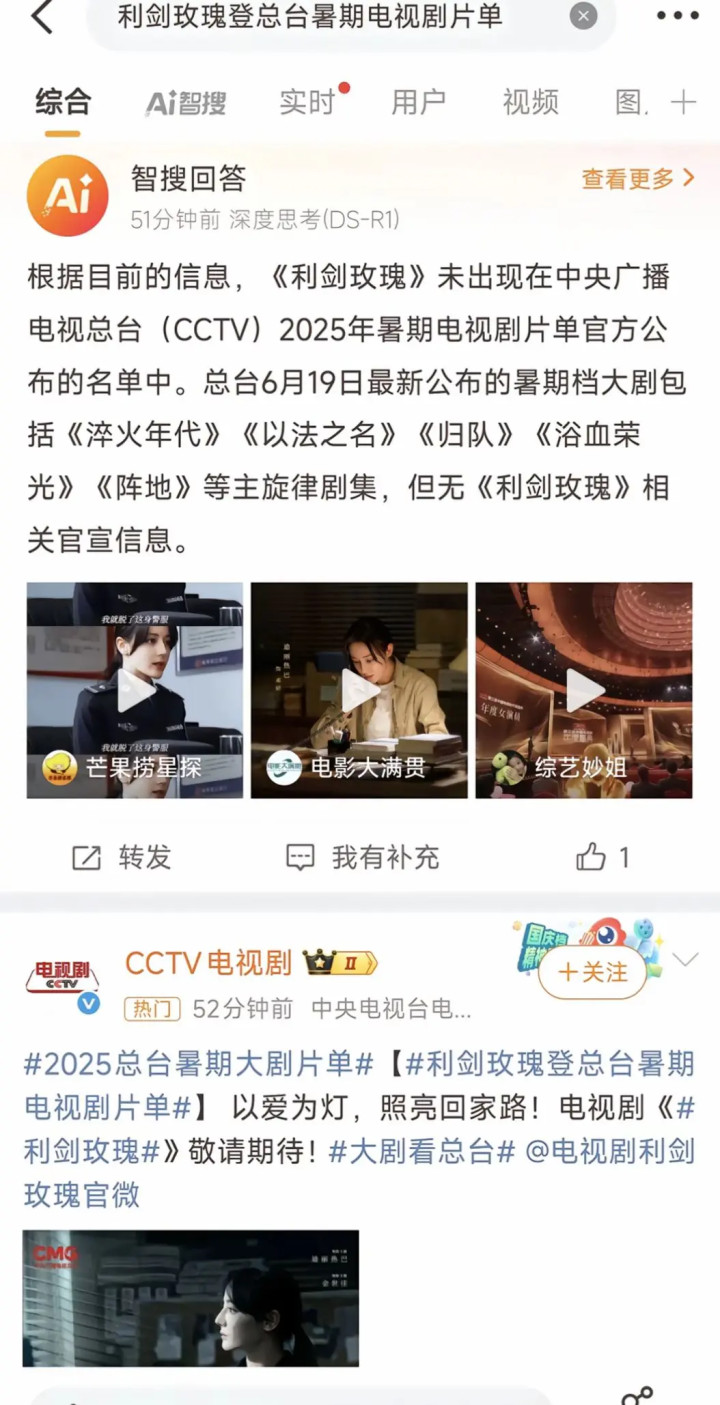Go back from search results

(x=42, y=17)
